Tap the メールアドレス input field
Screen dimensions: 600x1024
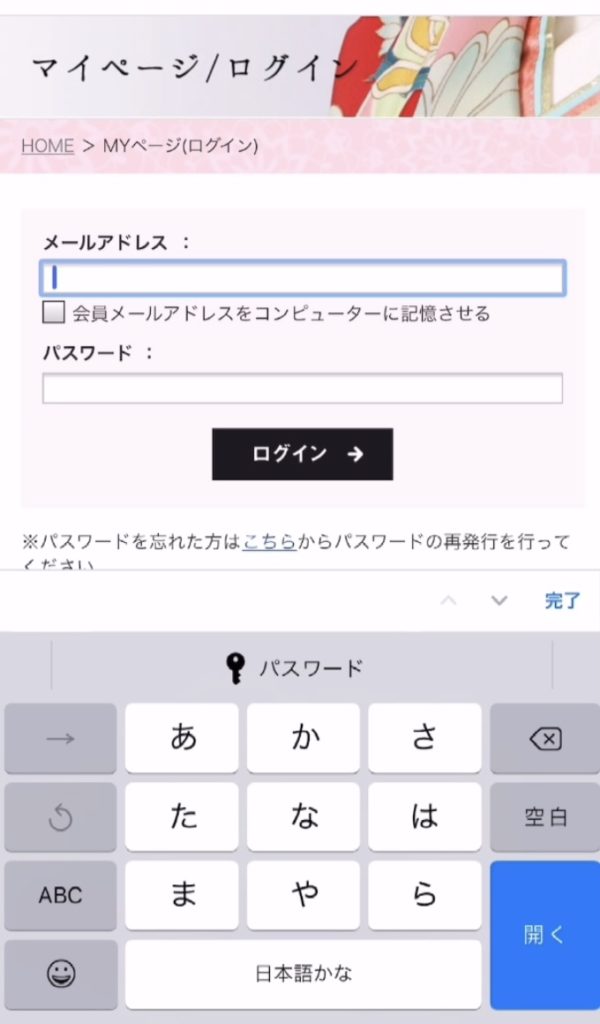coord(302,278)
